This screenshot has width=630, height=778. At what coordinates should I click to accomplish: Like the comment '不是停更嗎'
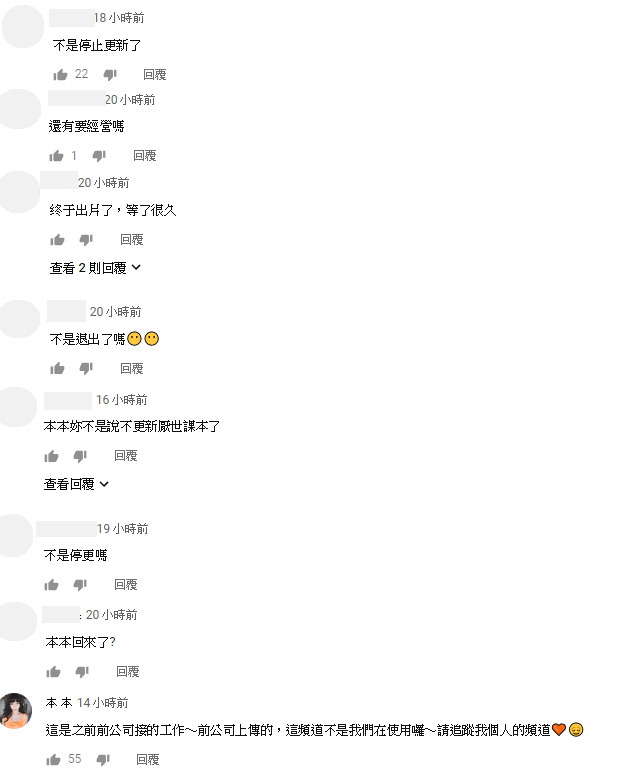pyautogui.click(x=51, y=585)
